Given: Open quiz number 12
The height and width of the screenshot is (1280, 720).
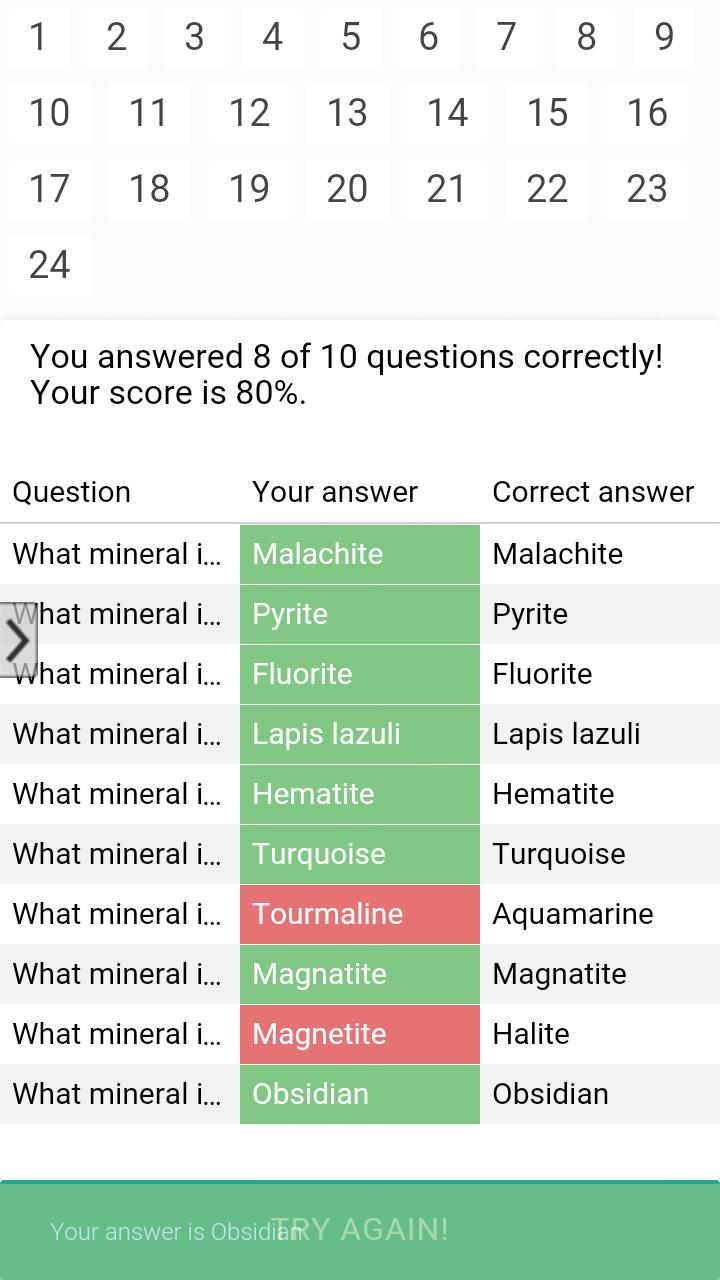Looking at the screenshot, I should click(249, 113).
